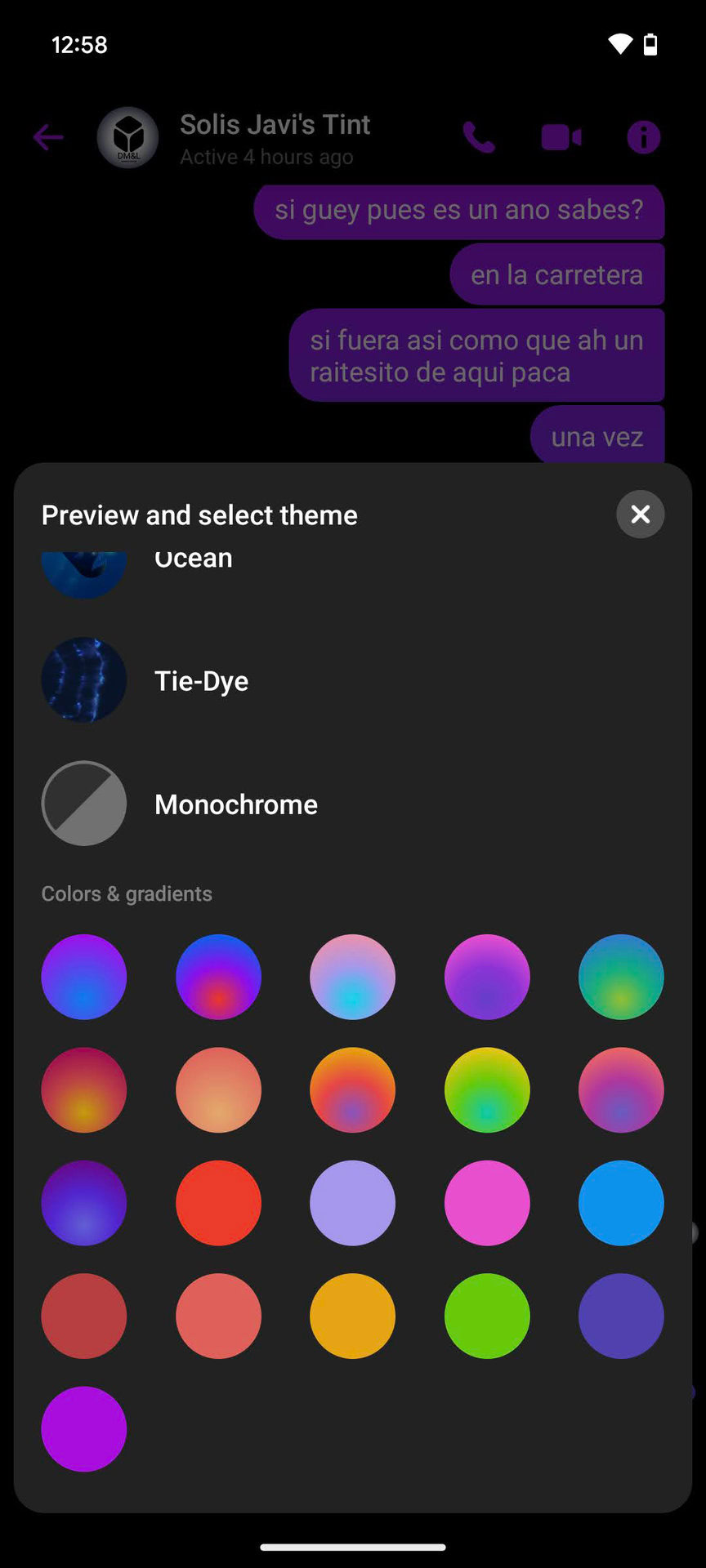Choose the solid green color theme
706x1568 pixels.
pos(486,1315)
